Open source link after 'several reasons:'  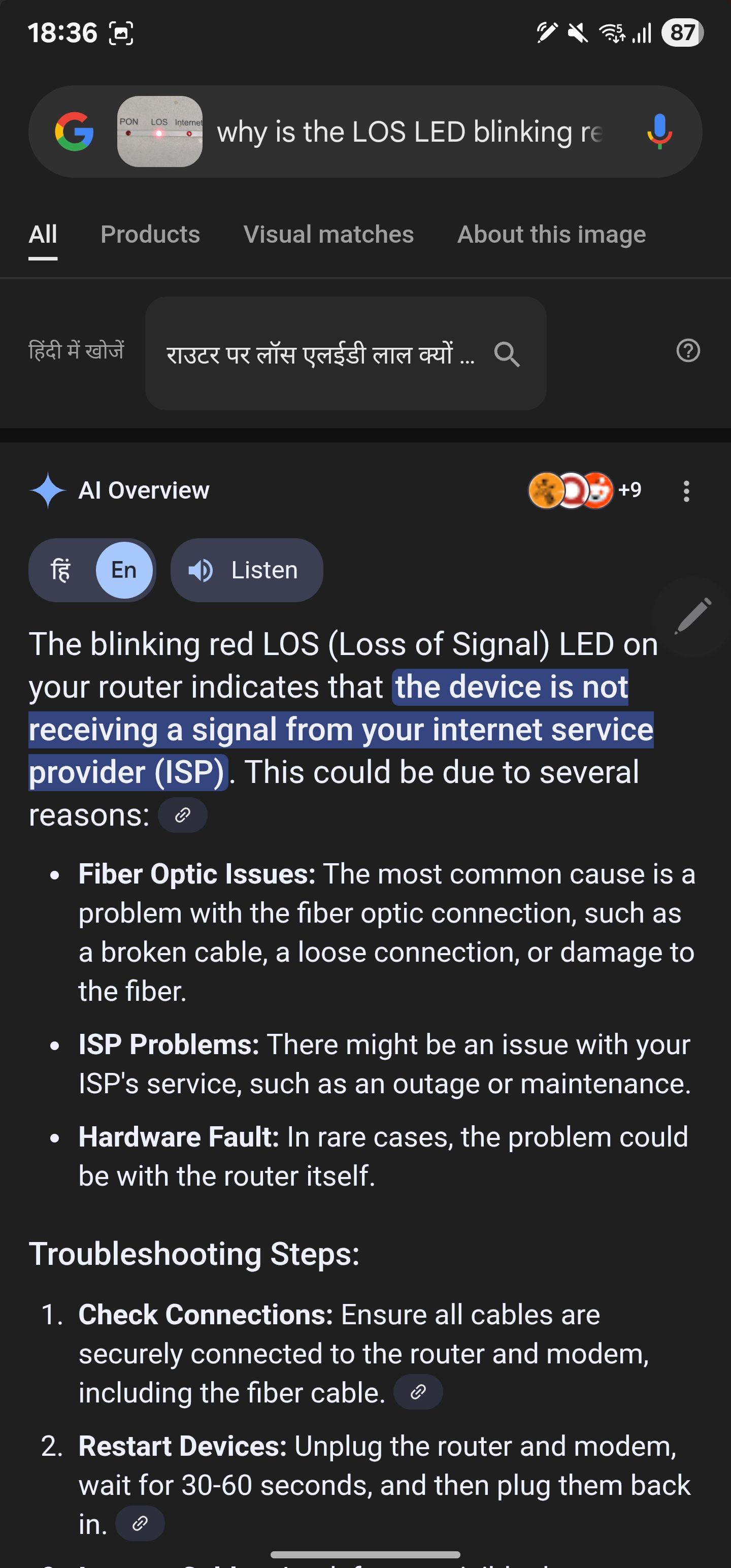click(x=183, y=815)
